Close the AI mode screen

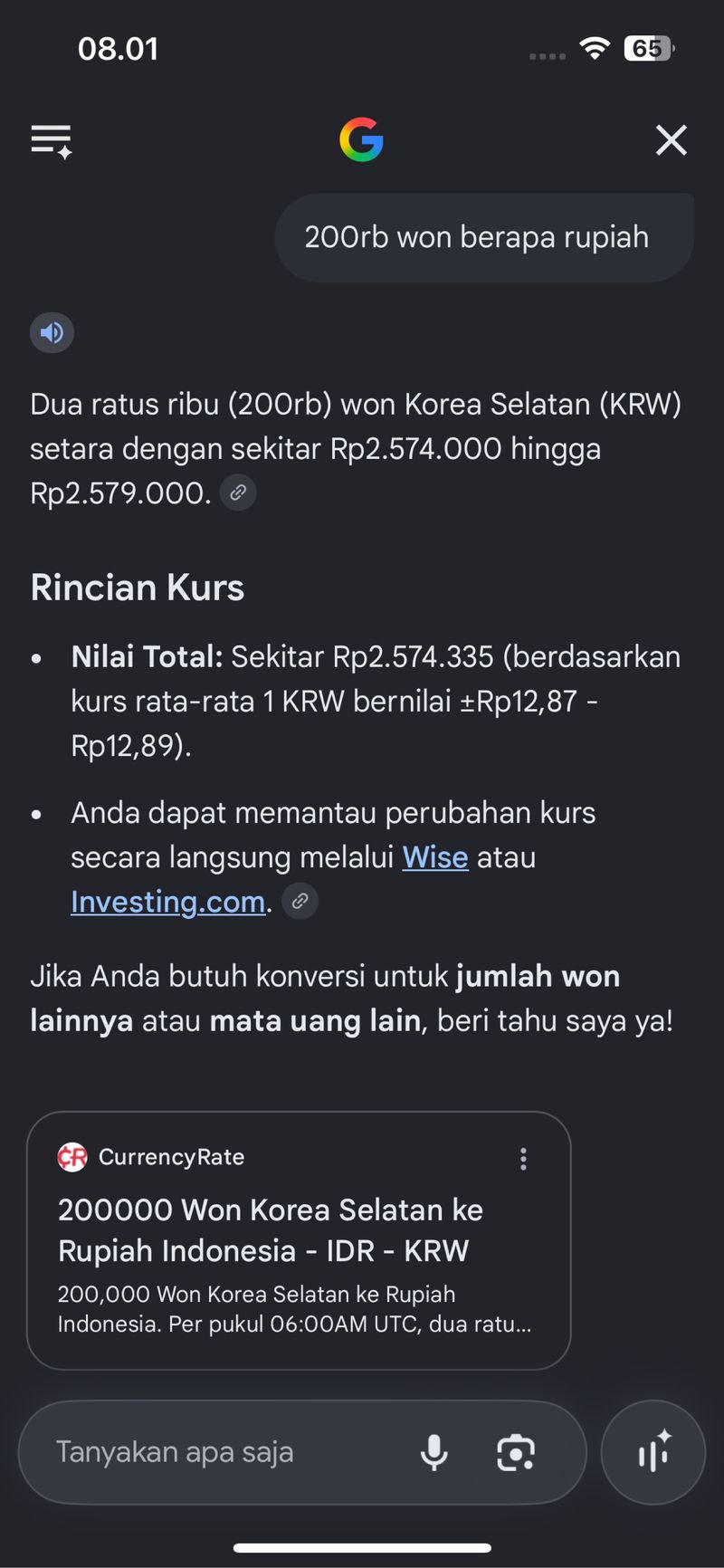(x=671, y=140)
